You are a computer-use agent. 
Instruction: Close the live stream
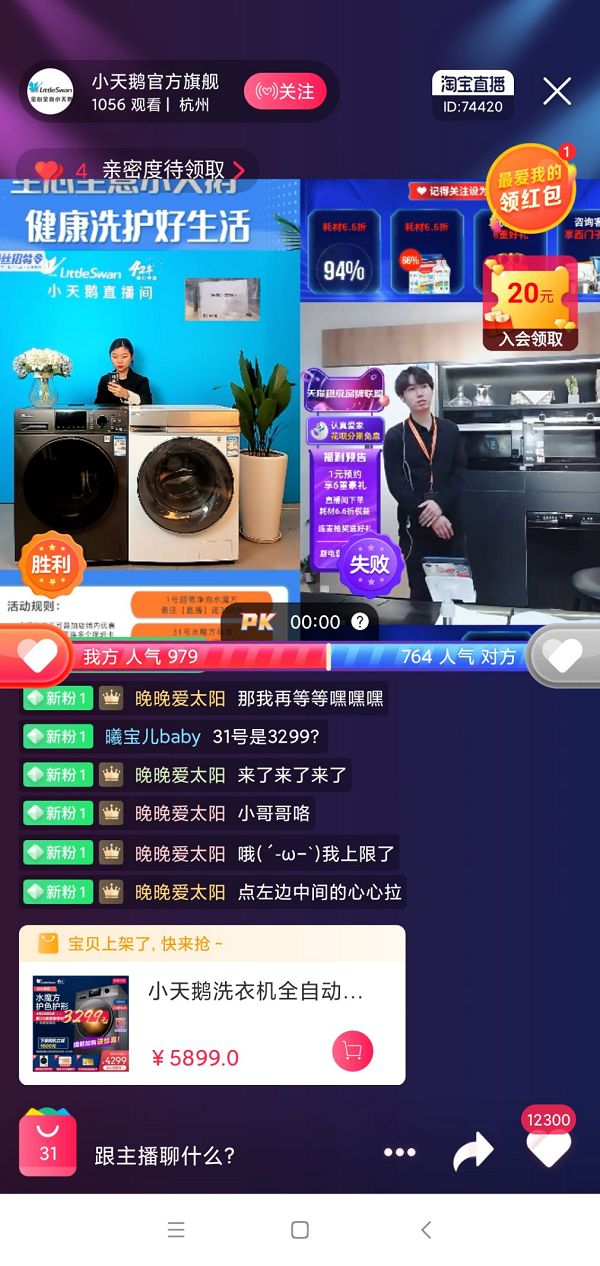[x=557, y=92]
